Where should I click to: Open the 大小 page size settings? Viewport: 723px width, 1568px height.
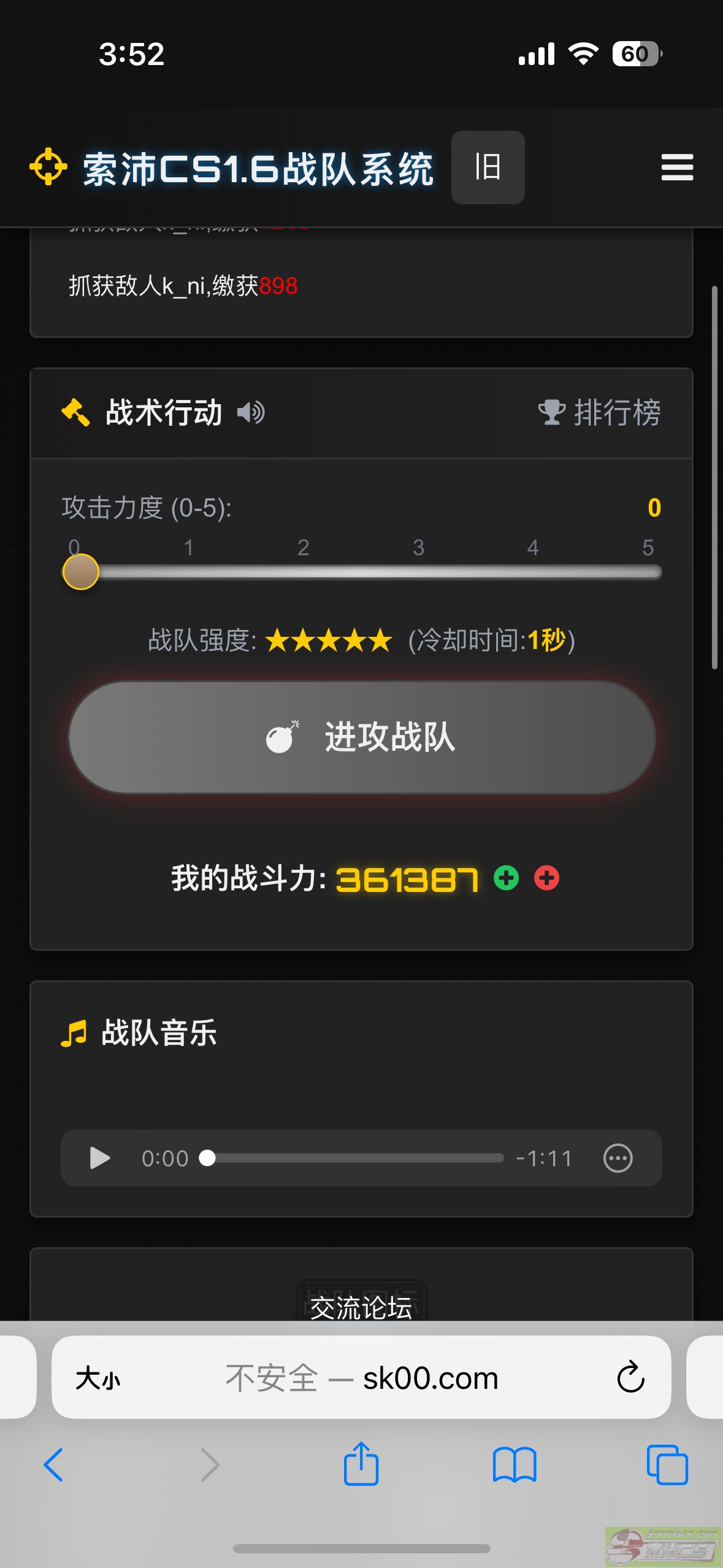[98, 1378]
